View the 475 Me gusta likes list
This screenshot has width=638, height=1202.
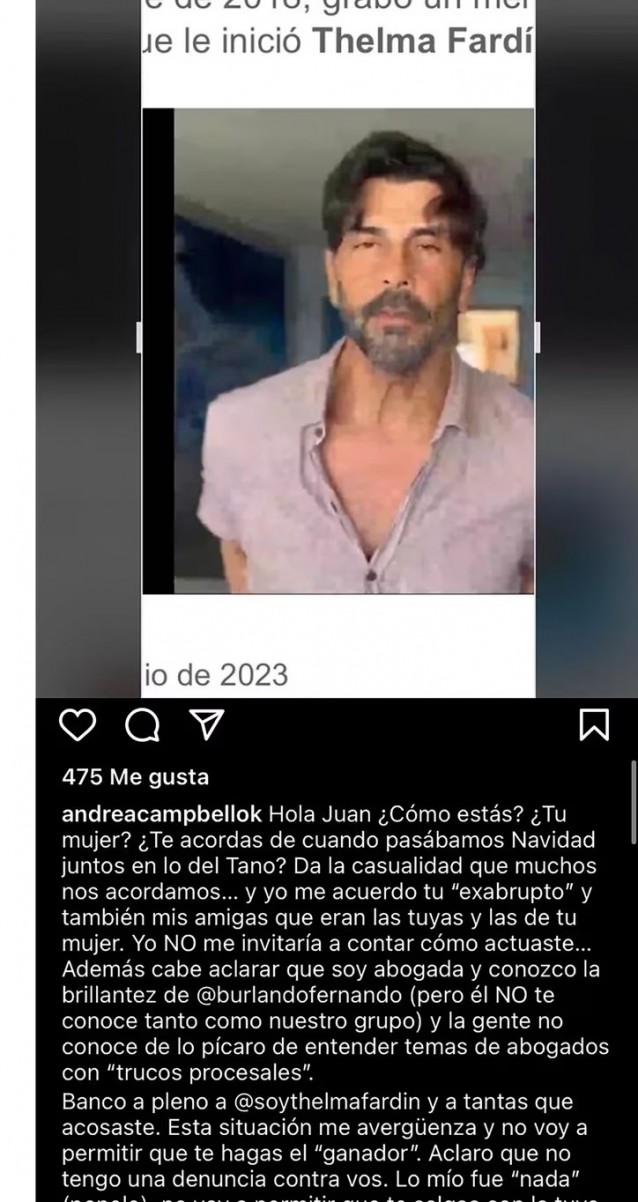[x=135, y=777]
